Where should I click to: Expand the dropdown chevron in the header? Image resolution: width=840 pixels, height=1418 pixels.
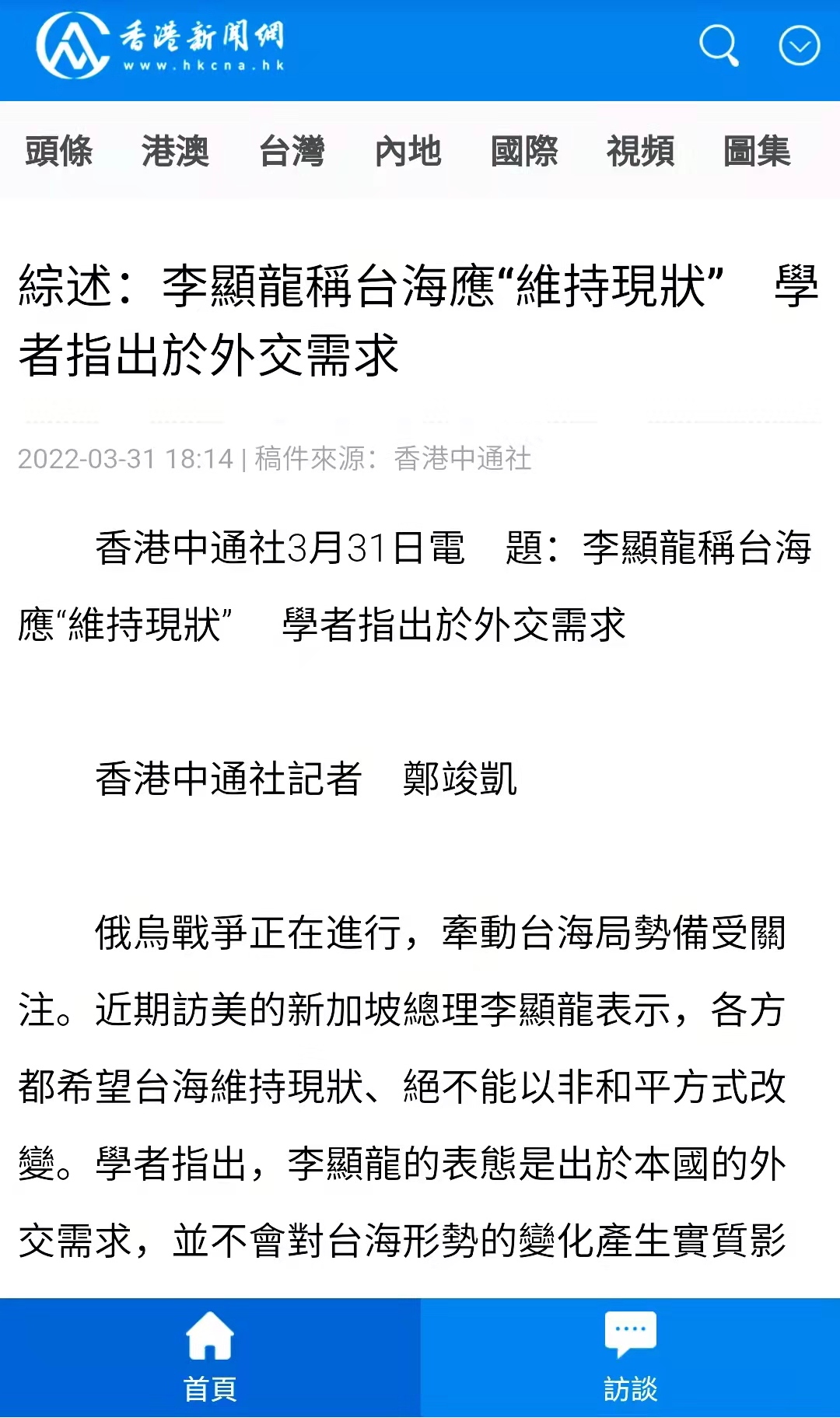pyautogui.click(x=799, y=46)
